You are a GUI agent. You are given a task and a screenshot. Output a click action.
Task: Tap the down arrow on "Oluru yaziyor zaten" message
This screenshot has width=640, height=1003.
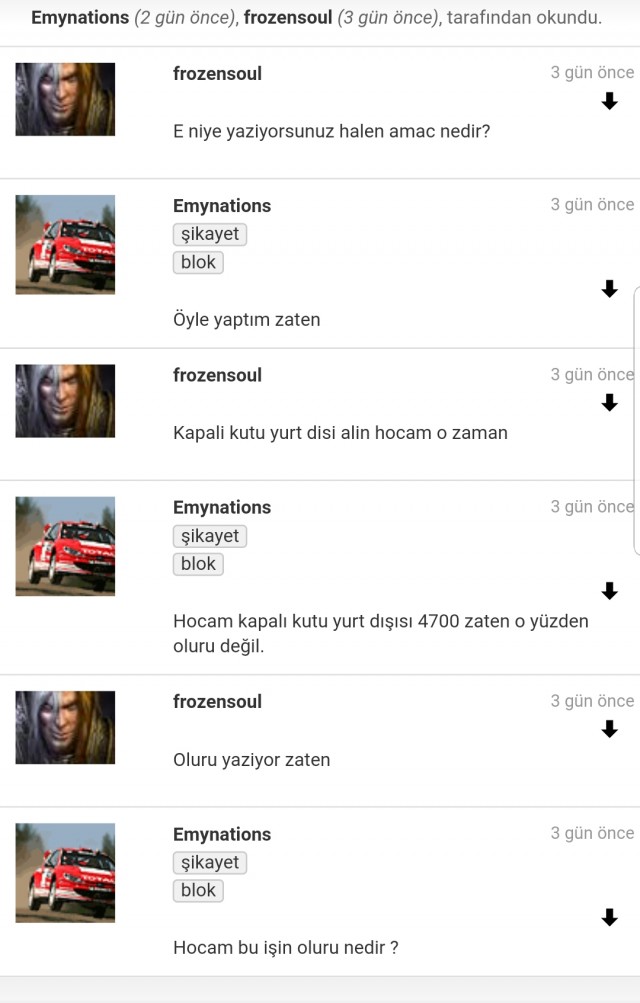[609, 730]
